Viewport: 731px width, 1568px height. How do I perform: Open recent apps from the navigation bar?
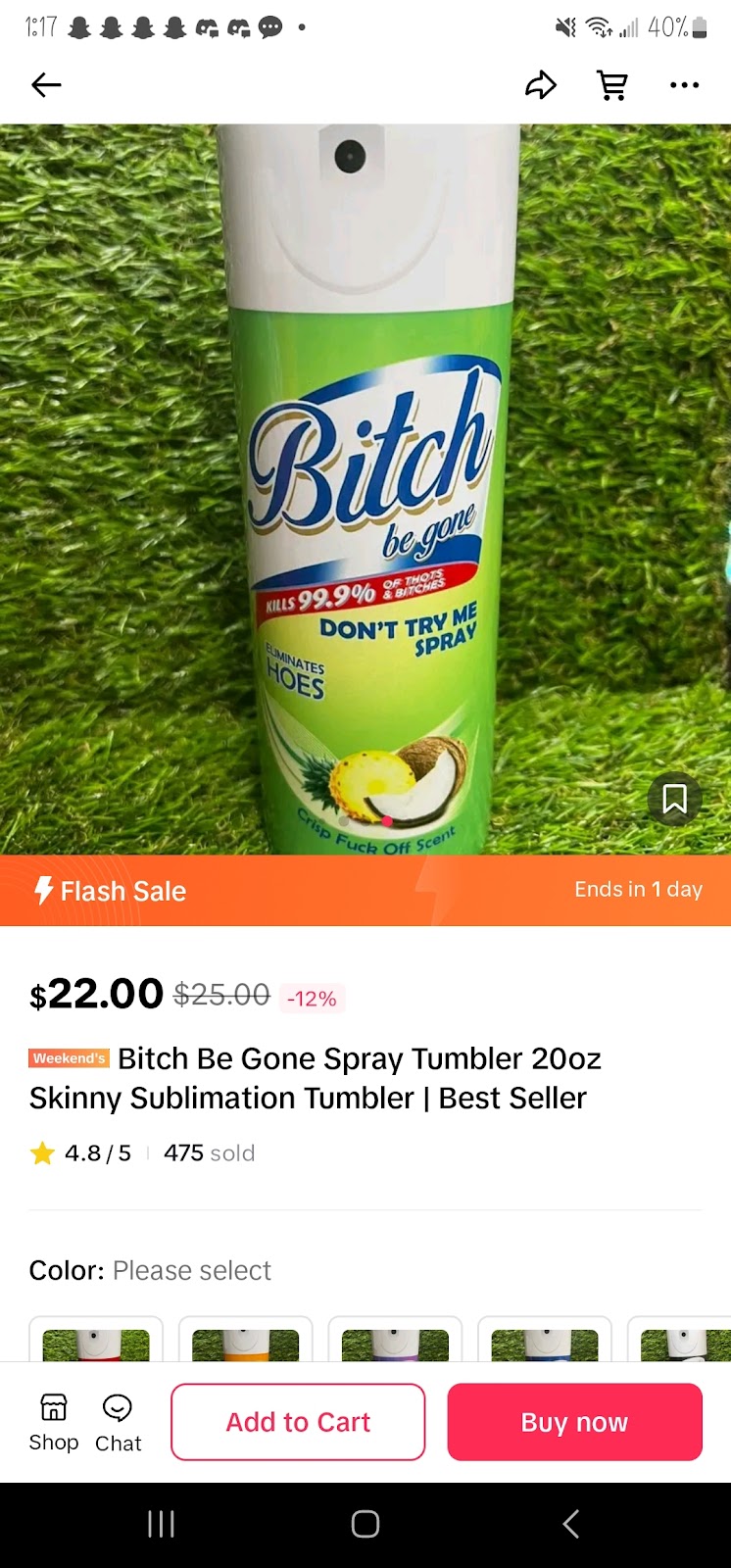click(x=161, y=1524)
